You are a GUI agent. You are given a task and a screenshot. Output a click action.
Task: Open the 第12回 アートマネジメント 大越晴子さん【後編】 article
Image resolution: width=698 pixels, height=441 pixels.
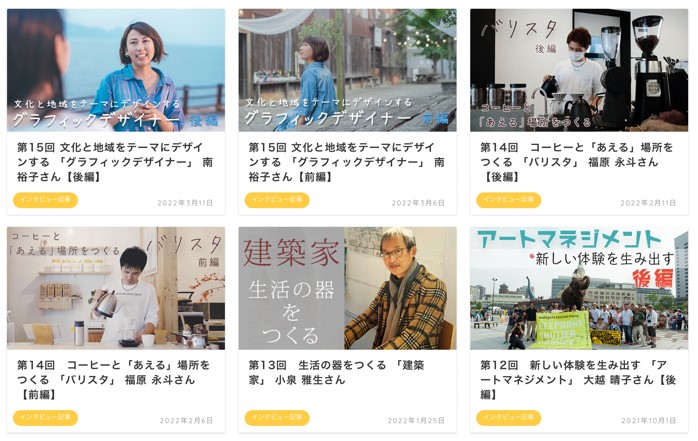[x=578, y=379]
